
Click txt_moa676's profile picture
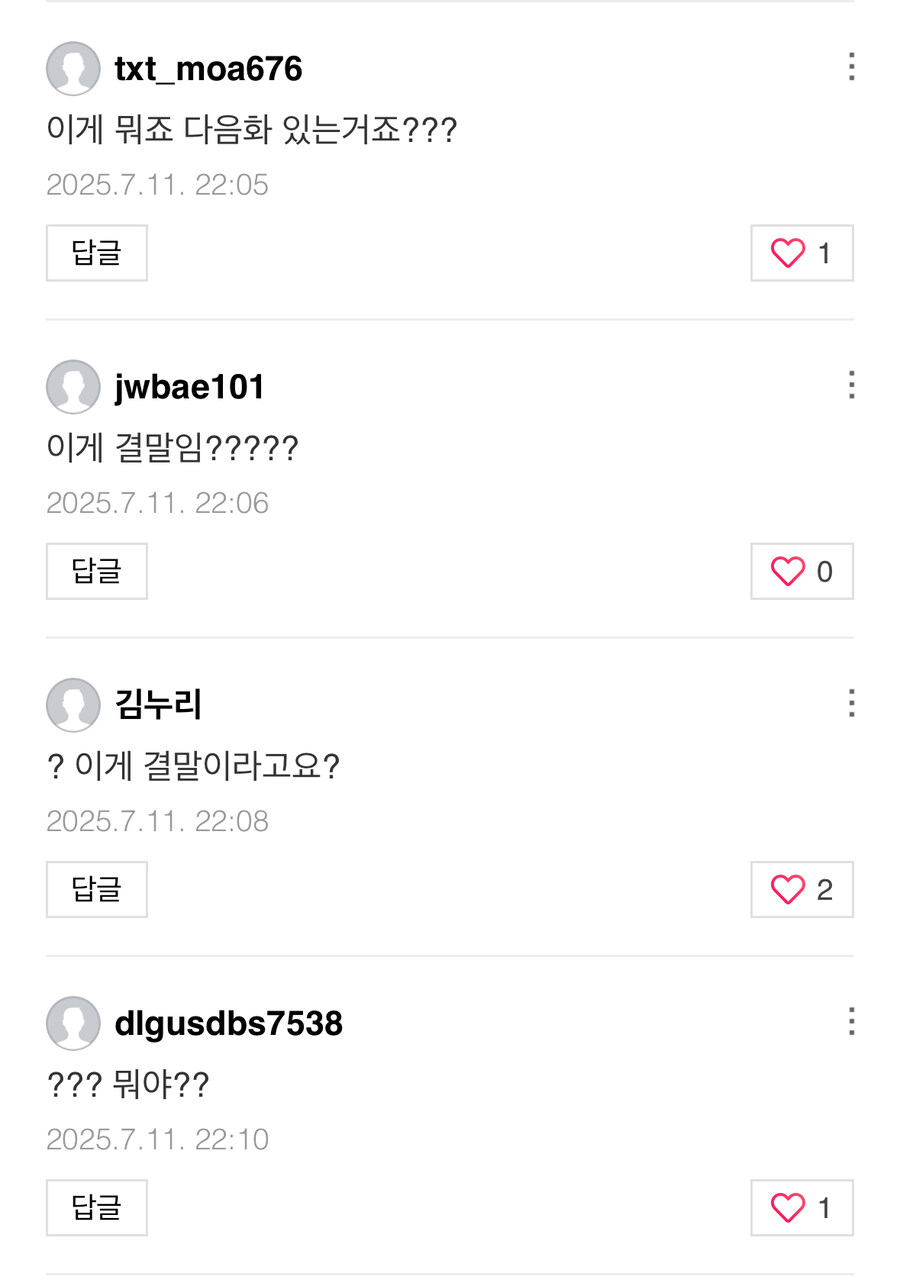(72, 68)
